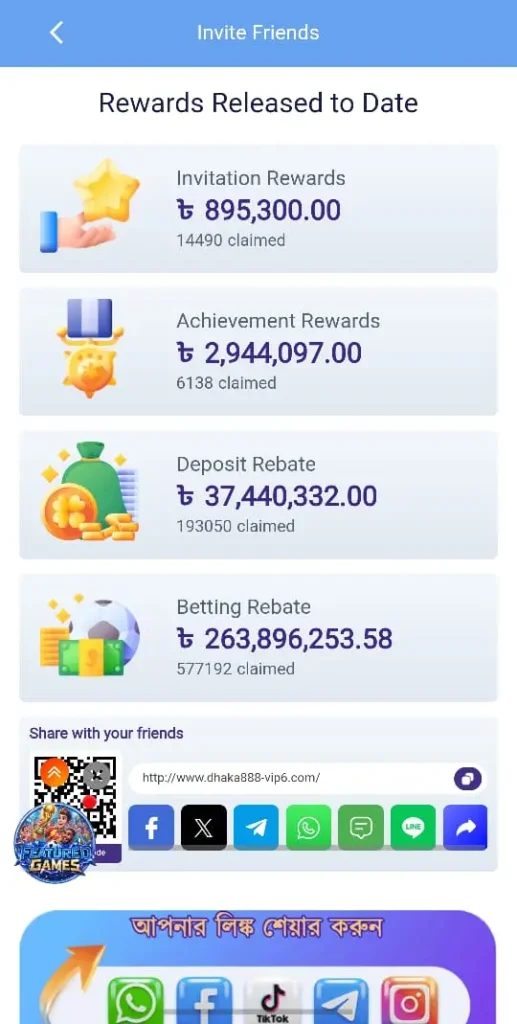Share the invite link on LINE
Viewport: 517px width, 1024px height.
tap(413, 827)
